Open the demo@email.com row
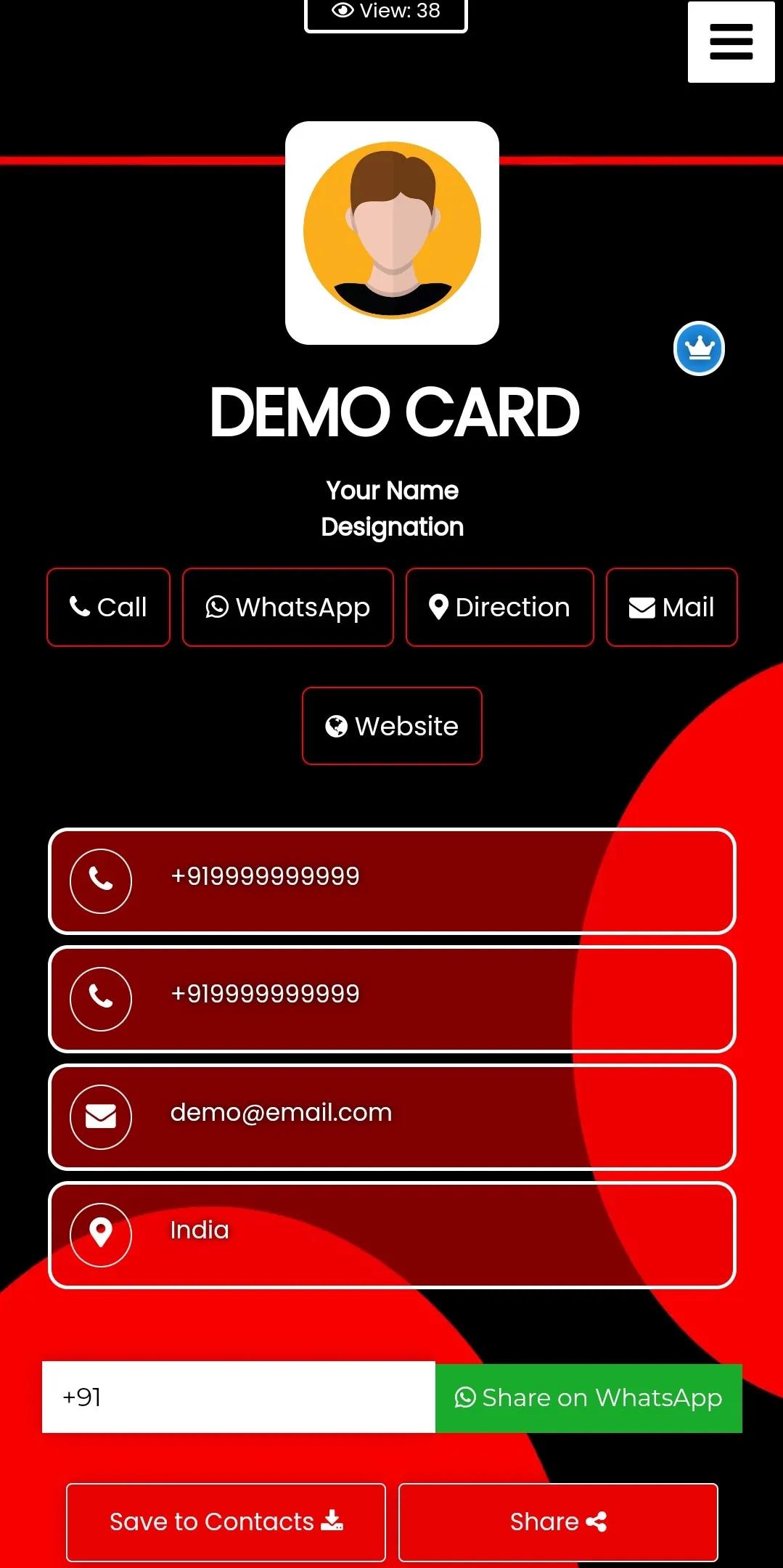 (x=392, y=1116)
